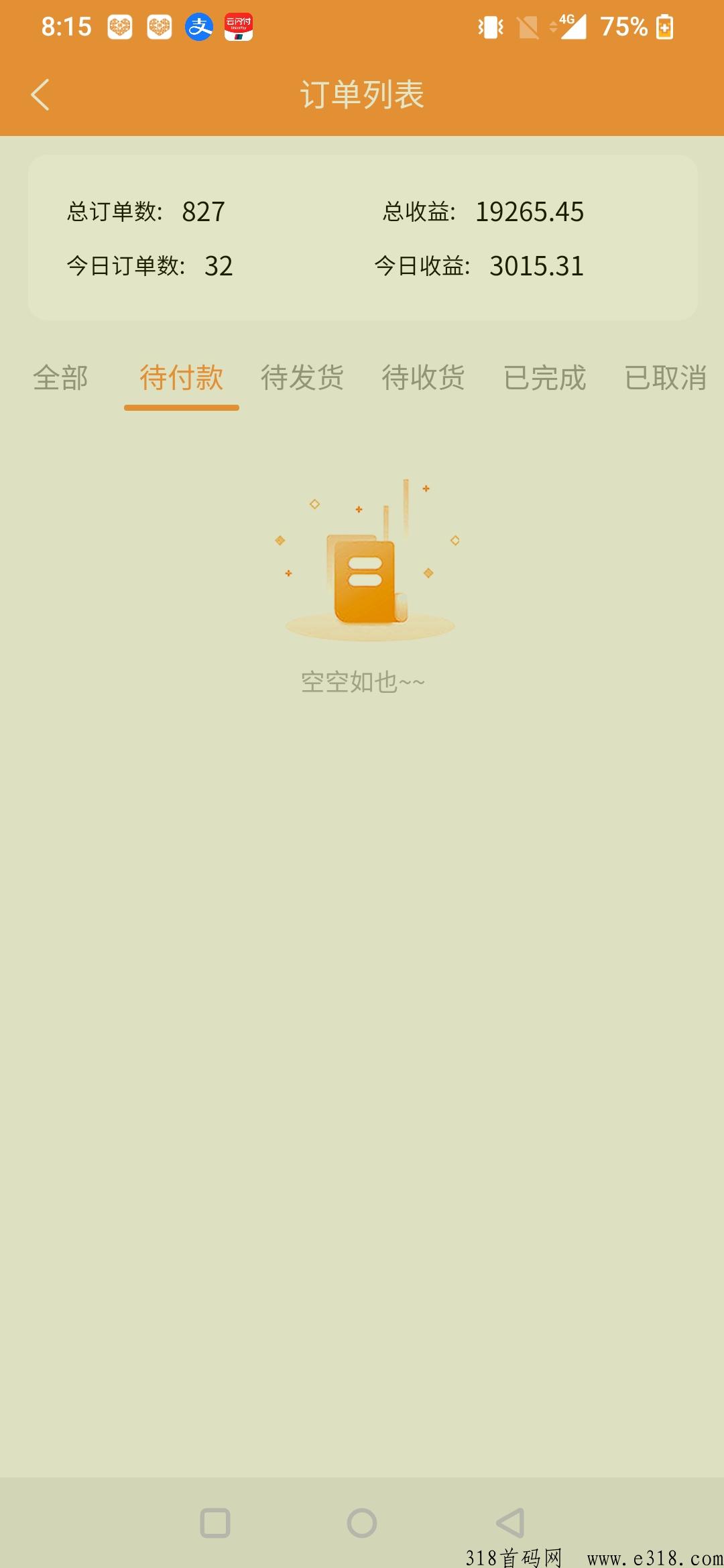Tap the system home button

[x=362, y=1523]
